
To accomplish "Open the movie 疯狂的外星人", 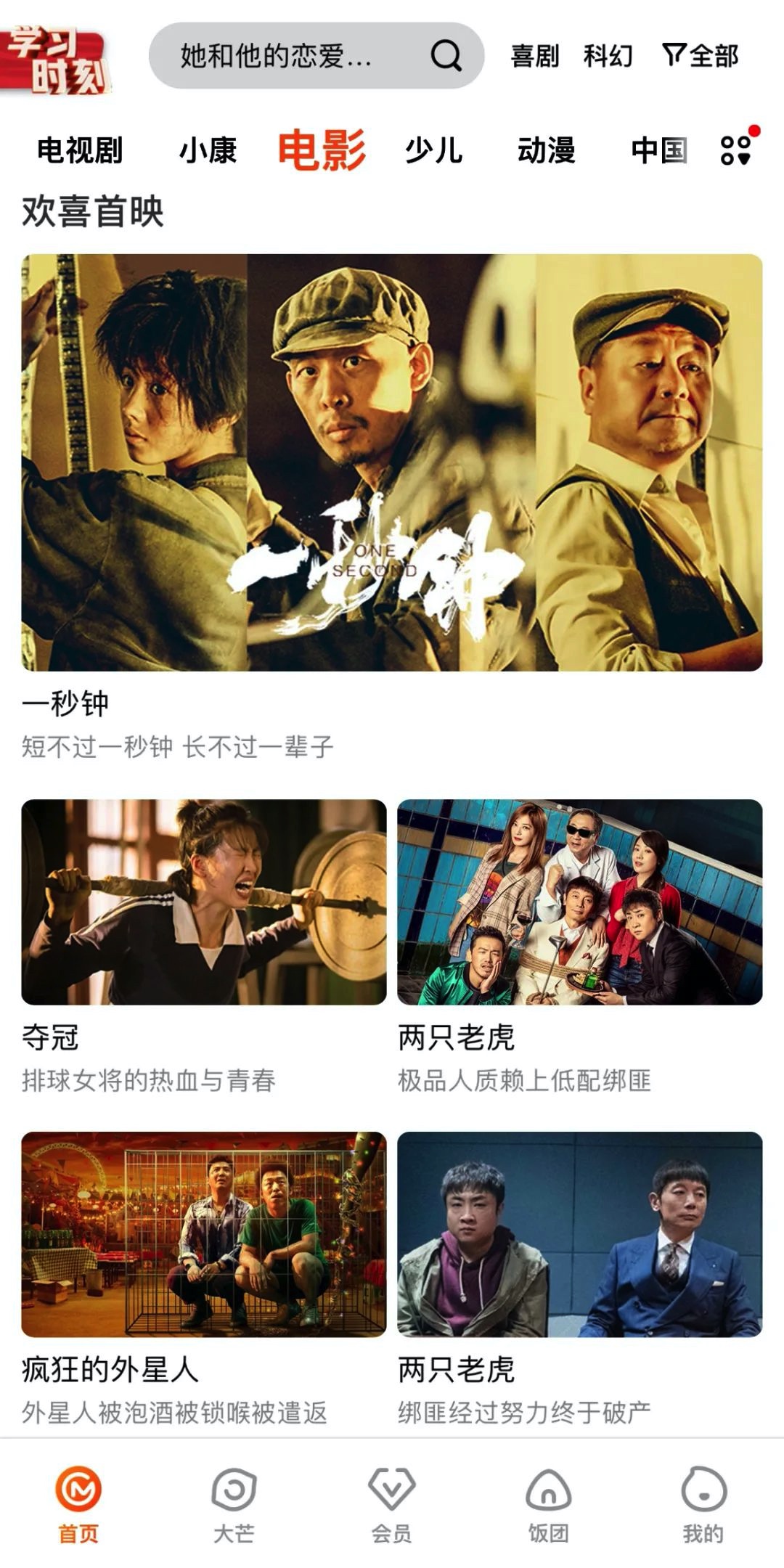I will 204,1234.
